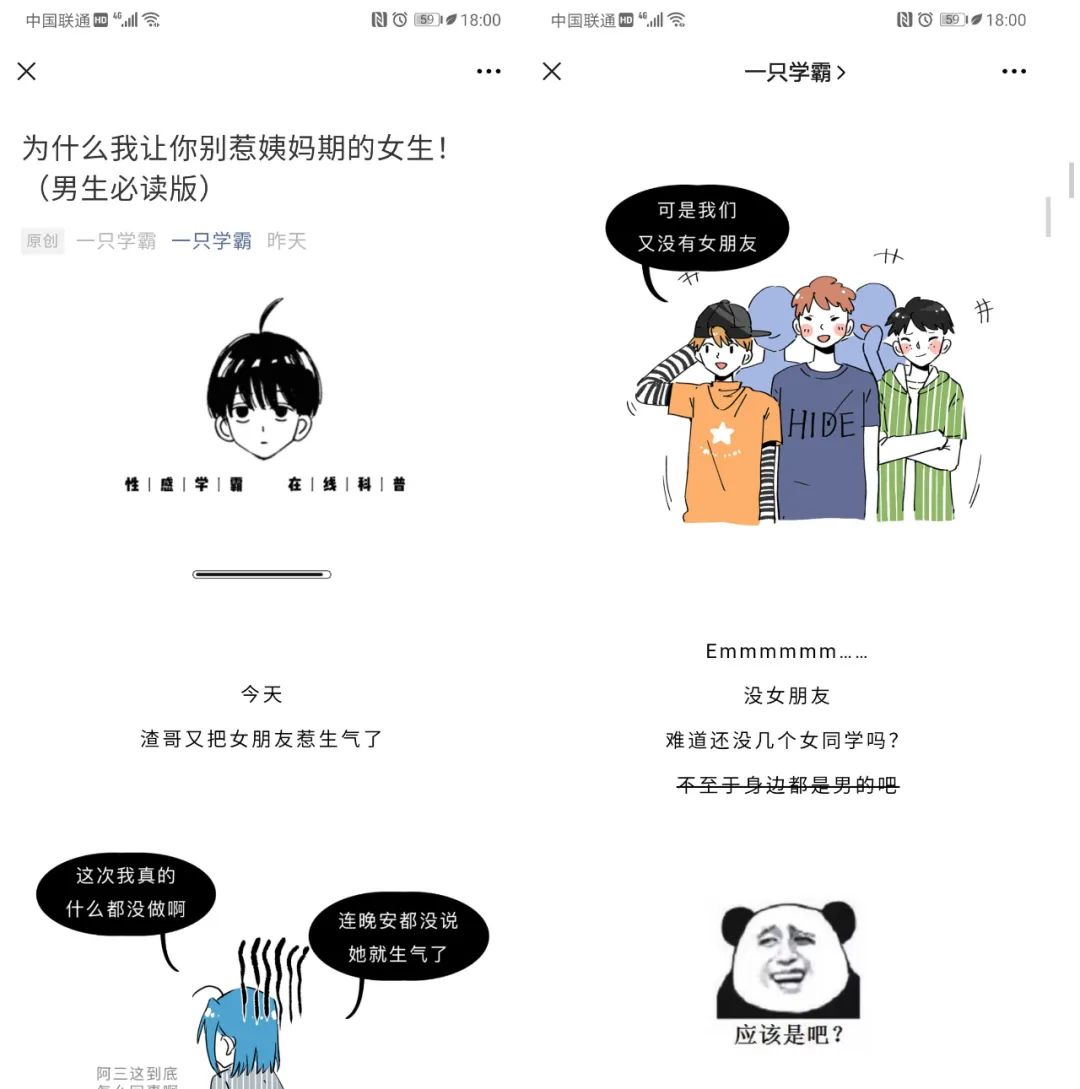The height and width of the screenshot is (1089, 1080).
Task: Open the 一只学霸 header title with chevron
Action: [x=795, y=72]
